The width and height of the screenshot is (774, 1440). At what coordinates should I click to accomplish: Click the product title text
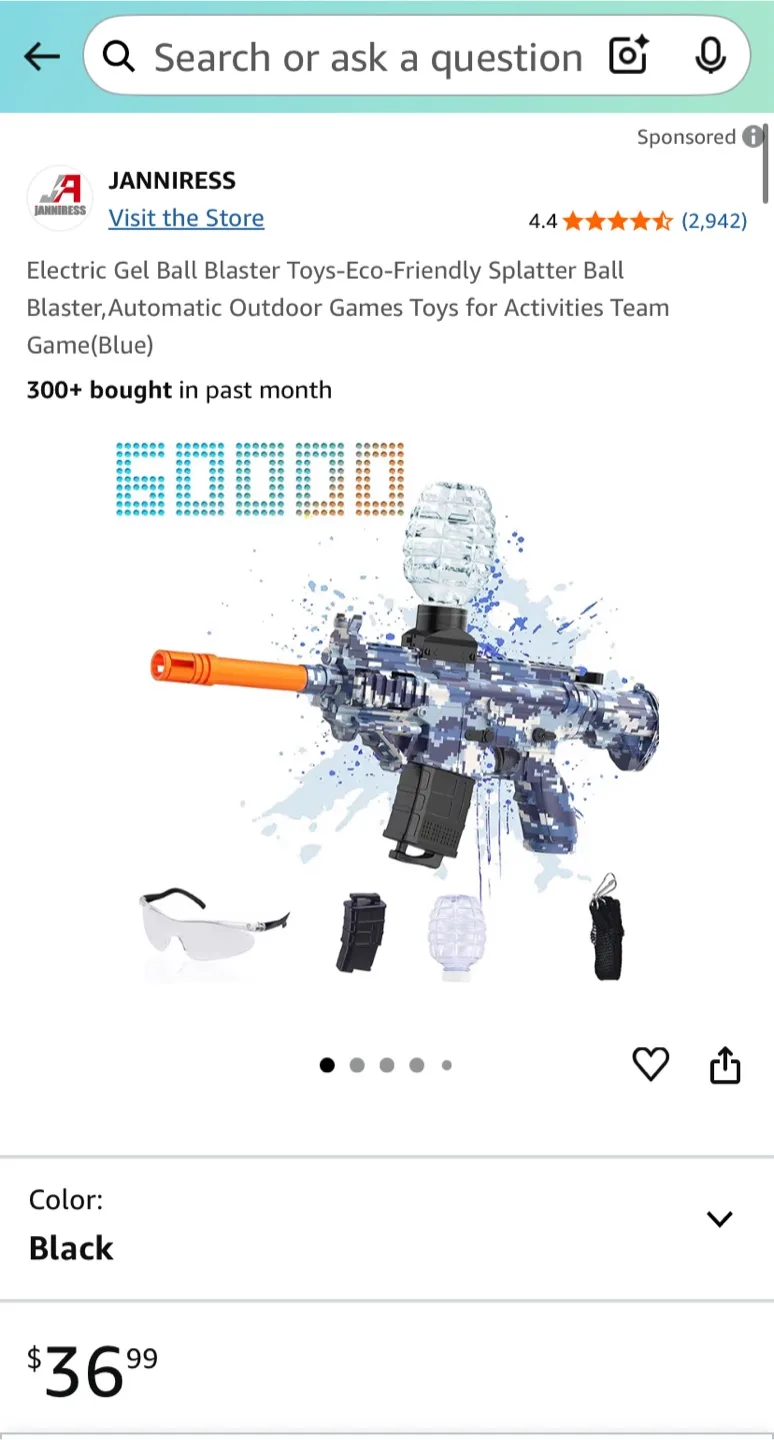point(348,307)
